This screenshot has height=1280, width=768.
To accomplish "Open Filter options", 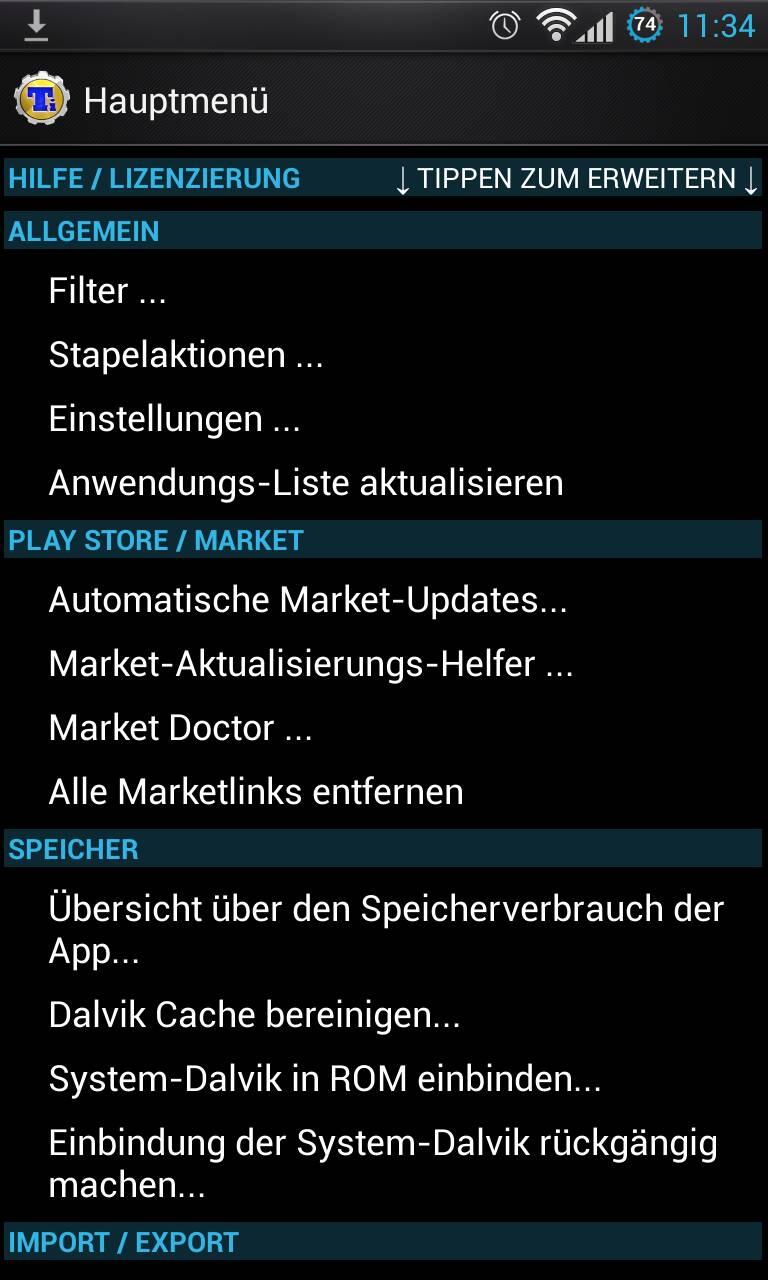I will click(384, 291).
